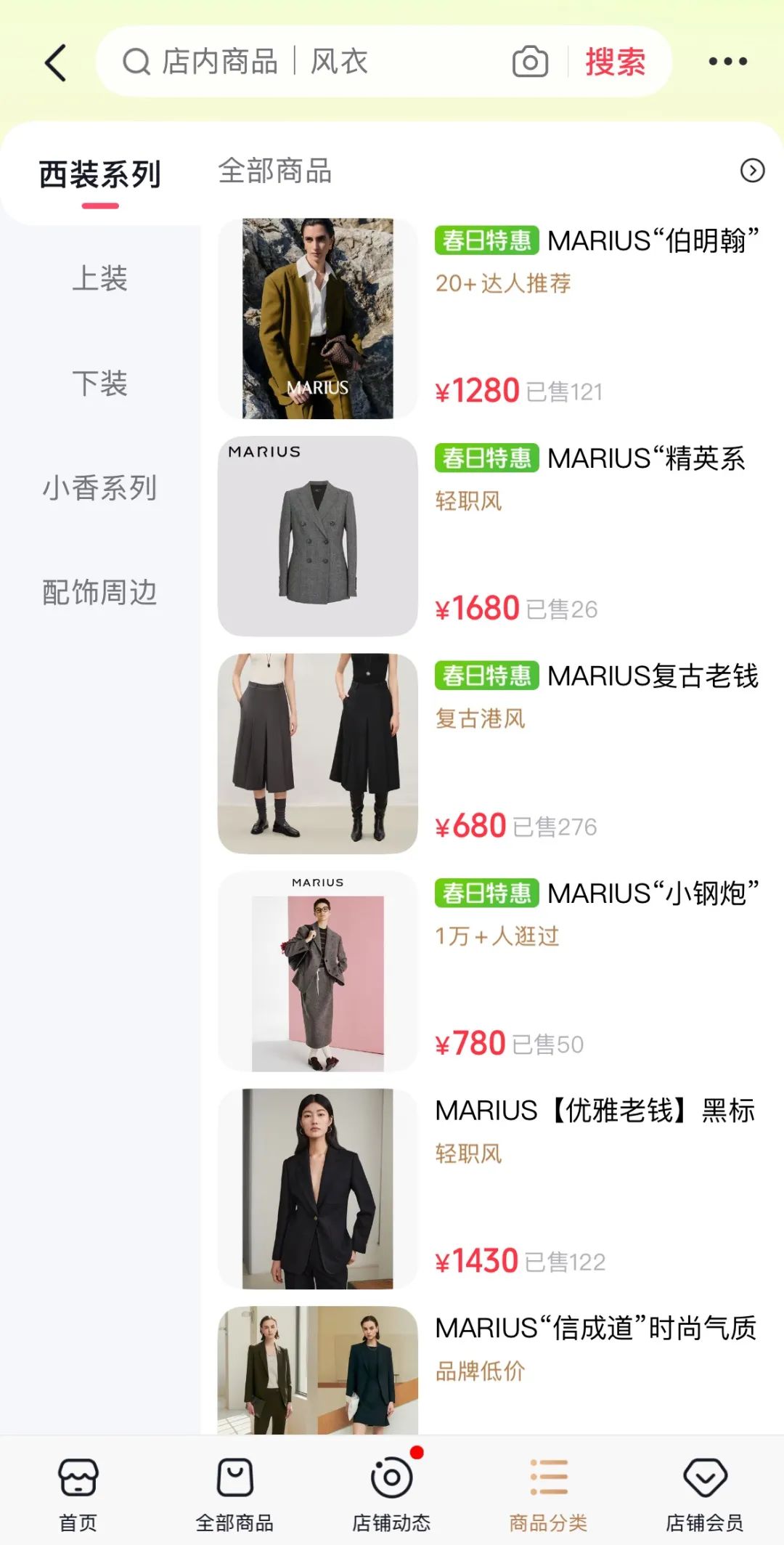784x1545 pixels.
Task: Select the 上装 category
Action: 100,278
